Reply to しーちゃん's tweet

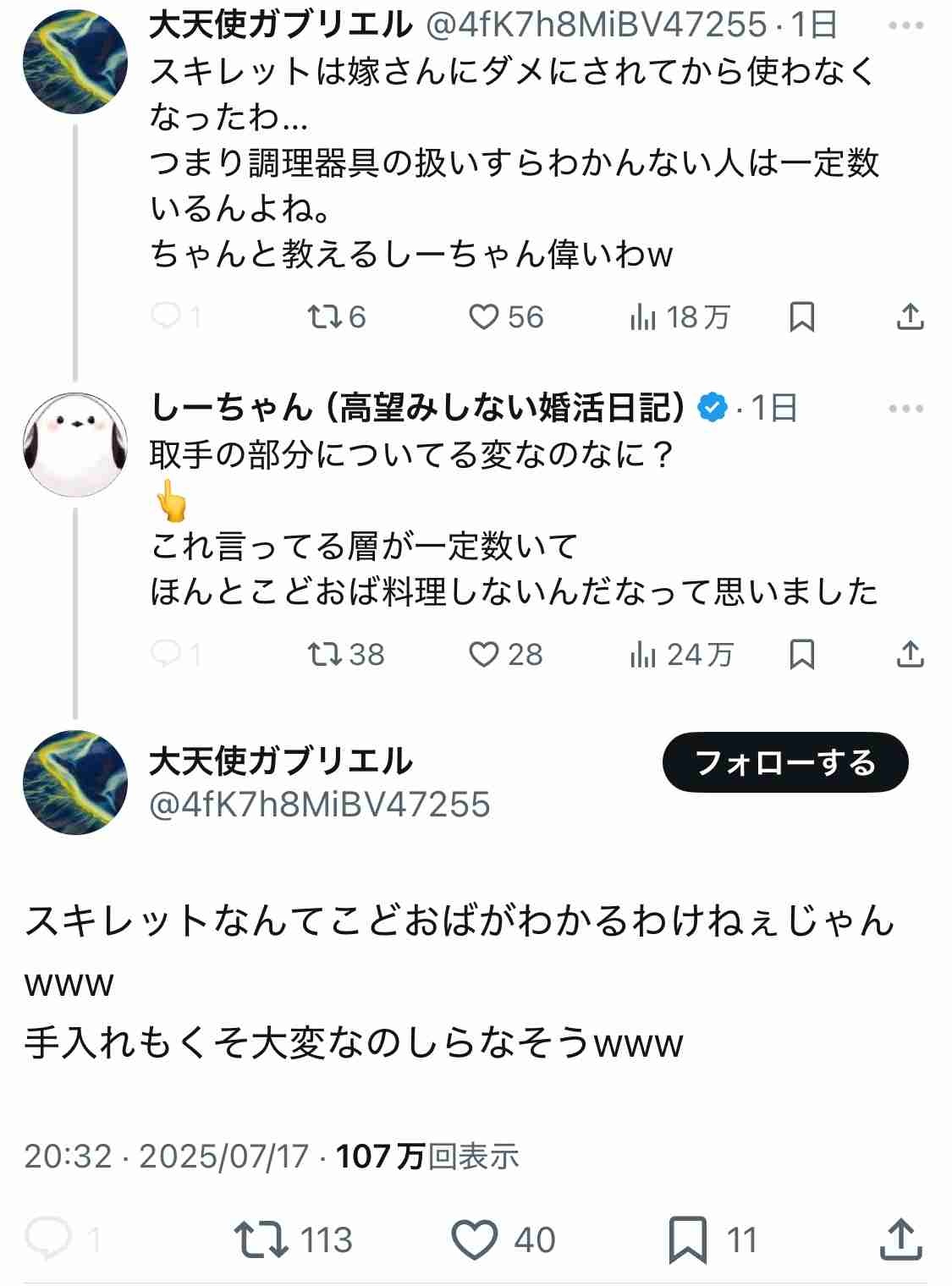pos(165,654)
